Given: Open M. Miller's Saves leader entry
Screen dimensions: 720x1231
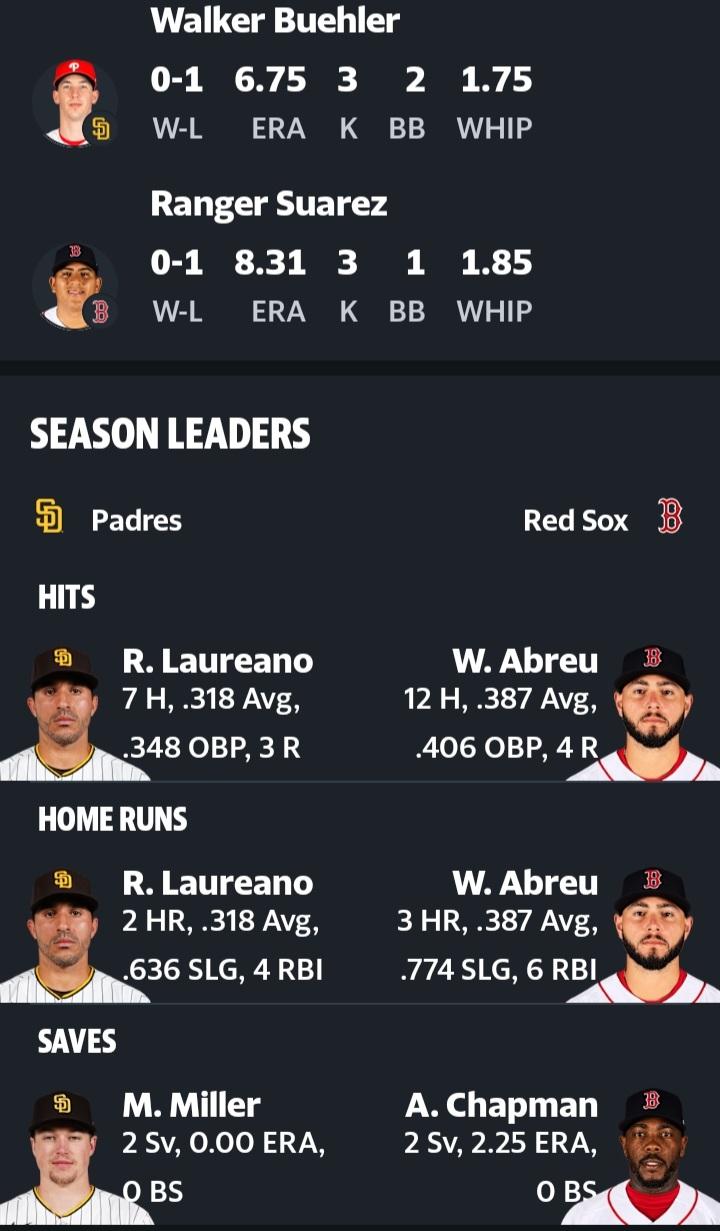Looking at the screenshot, I should [x=191, y=1105].
